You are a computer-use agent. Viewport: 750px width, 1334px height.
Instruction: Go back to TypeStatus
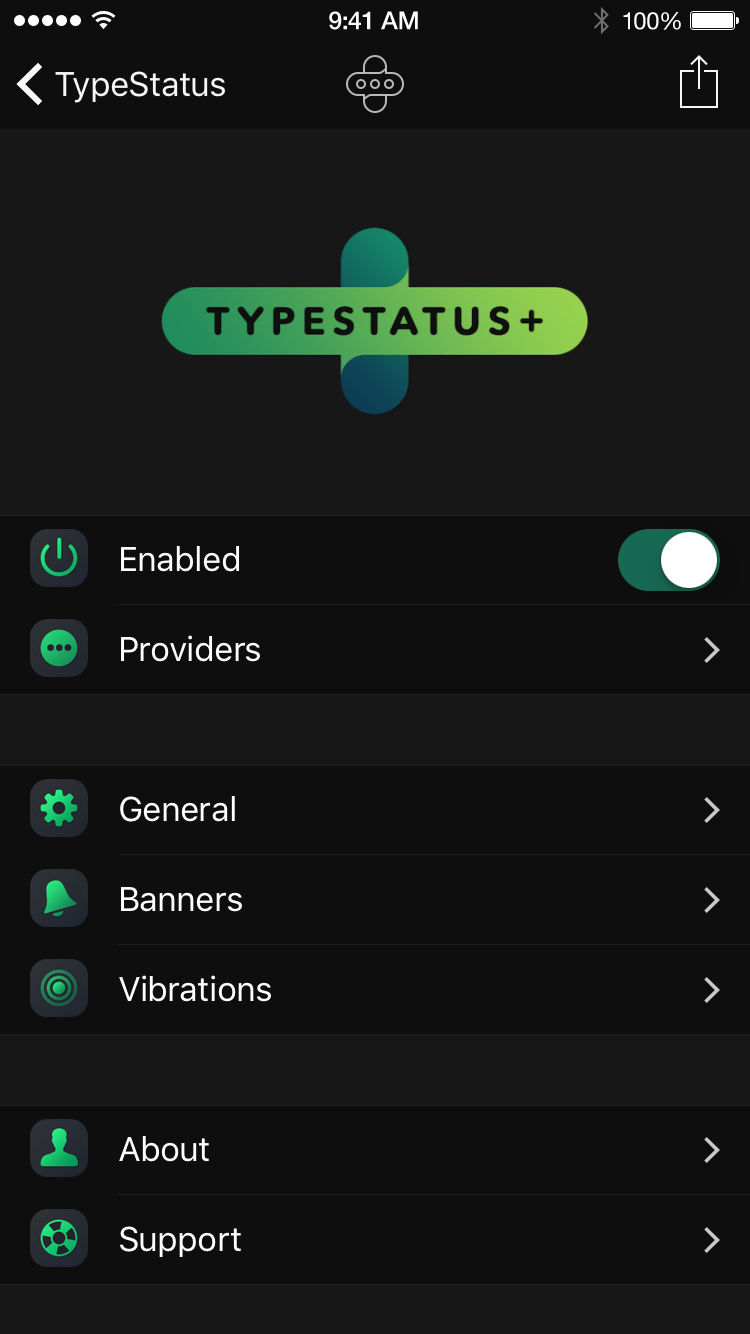[121, 85]
